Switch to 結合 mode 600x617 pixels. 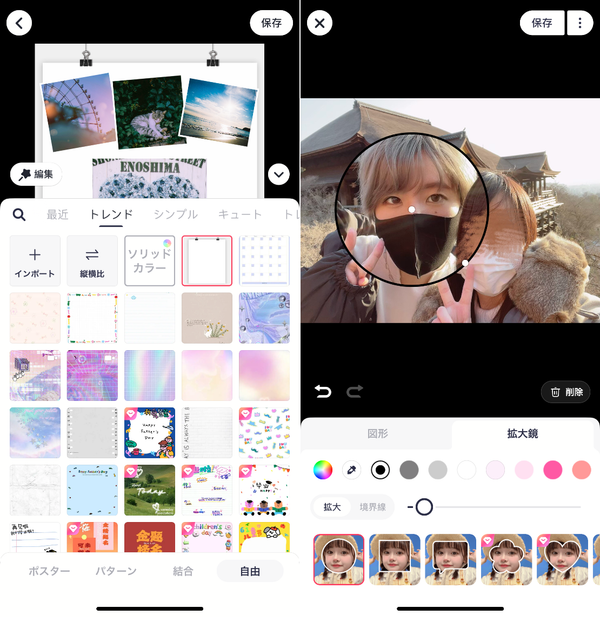(x=183, y=571)
